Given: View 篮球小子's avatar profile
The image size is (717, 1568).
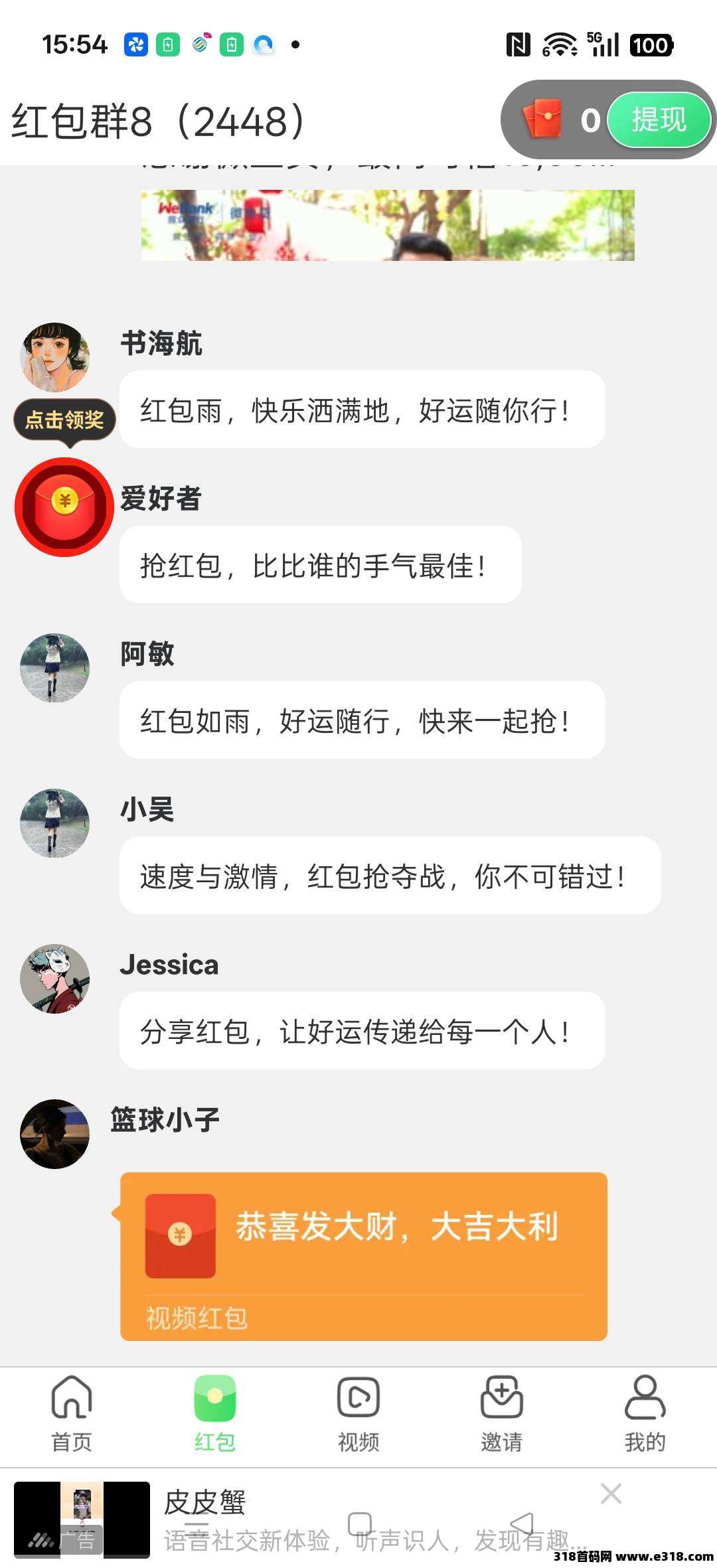Looking at the screenshot, I should point(54,1134).
